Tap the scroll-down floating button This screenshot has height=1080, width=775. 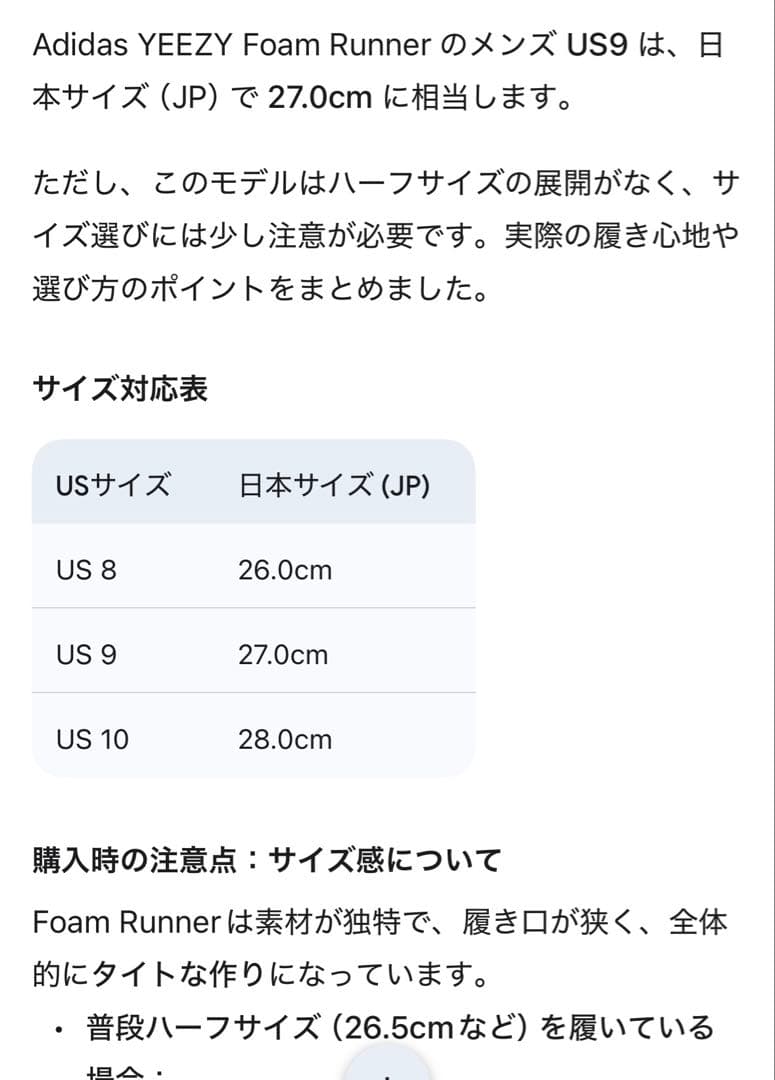[x=386, y=1070]
